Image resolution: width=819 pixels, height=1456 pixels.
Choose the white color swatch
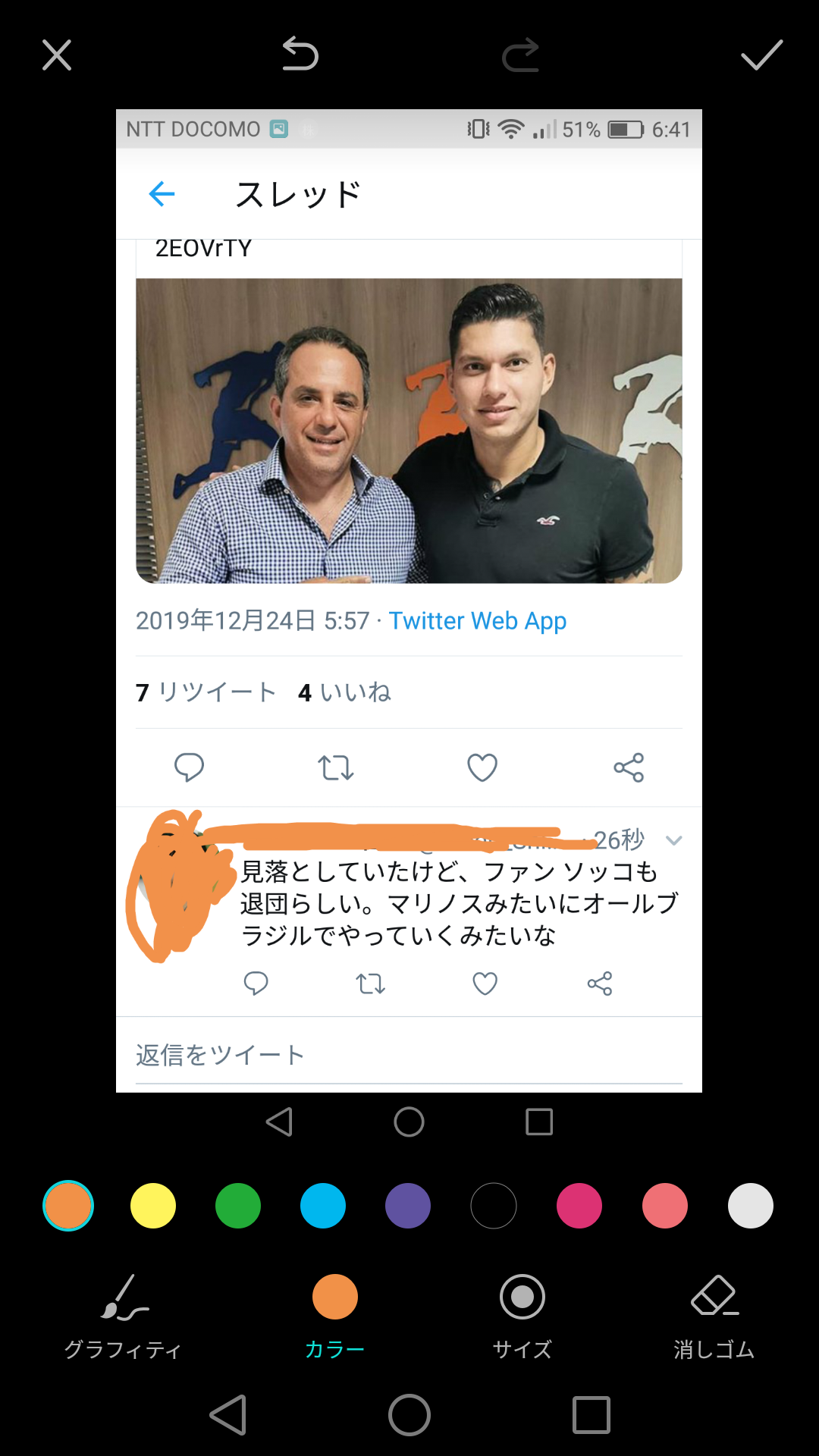pos(751,1206)
